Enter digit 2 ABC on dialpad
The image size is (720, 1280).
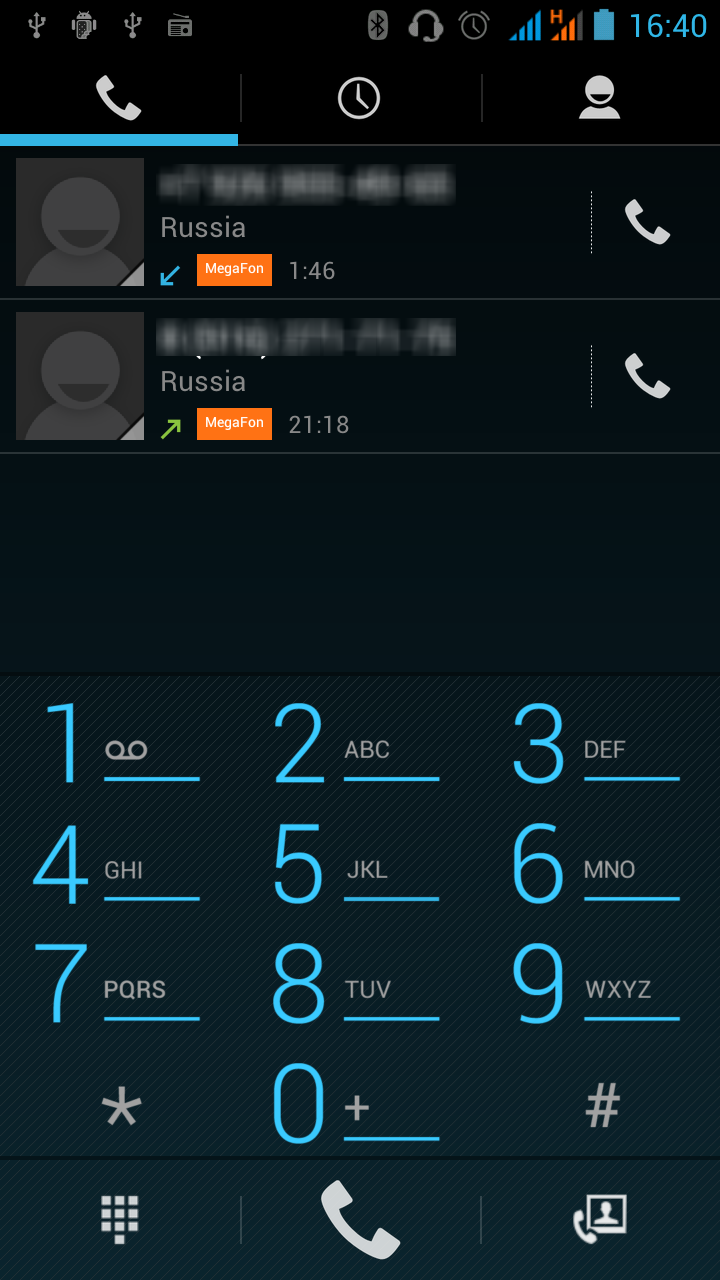[x=358, y=745]
